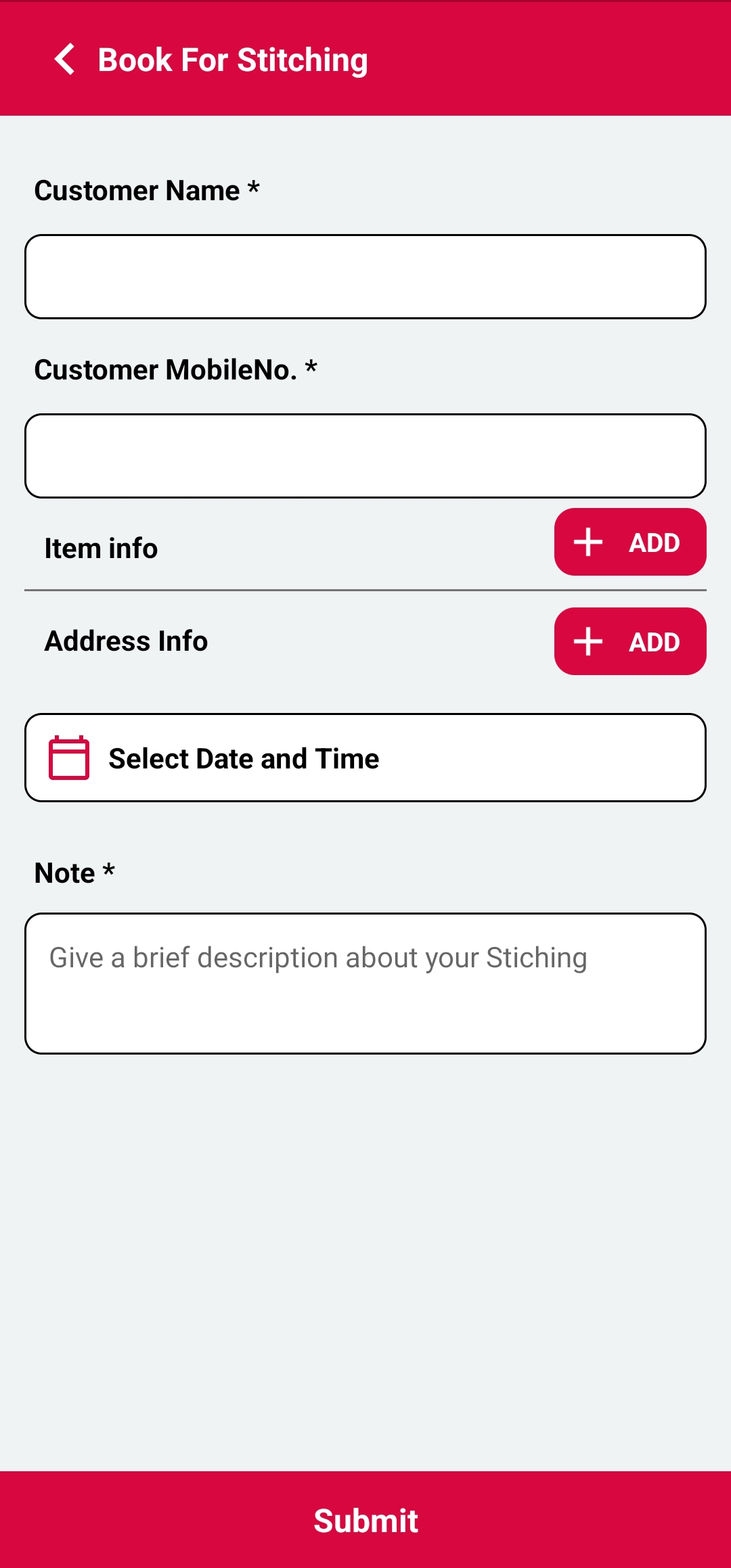Click the Book For Stitching title

click(232, 60)
